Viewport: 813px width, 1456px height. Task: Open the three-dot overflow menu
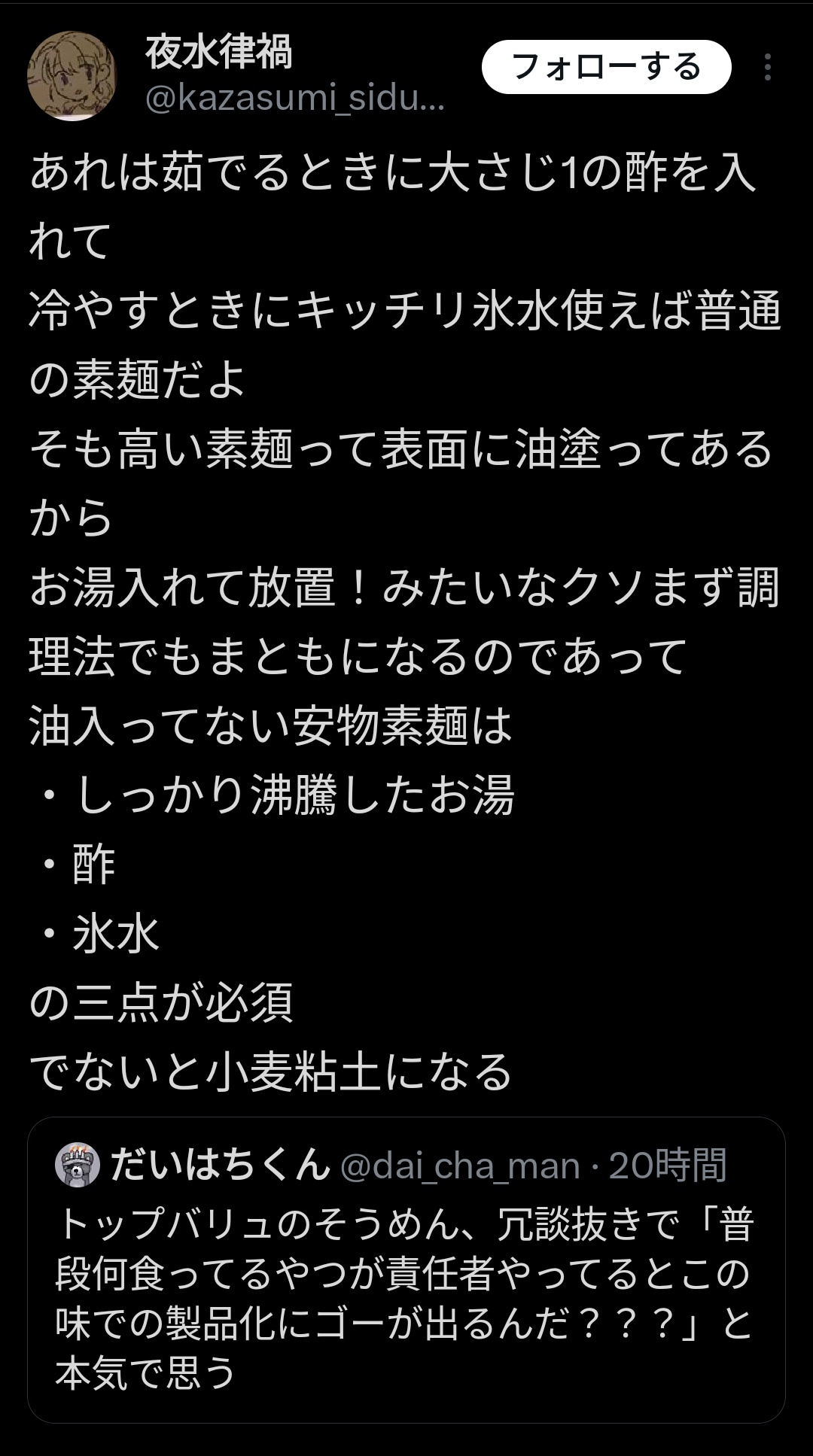pos(767,67)
